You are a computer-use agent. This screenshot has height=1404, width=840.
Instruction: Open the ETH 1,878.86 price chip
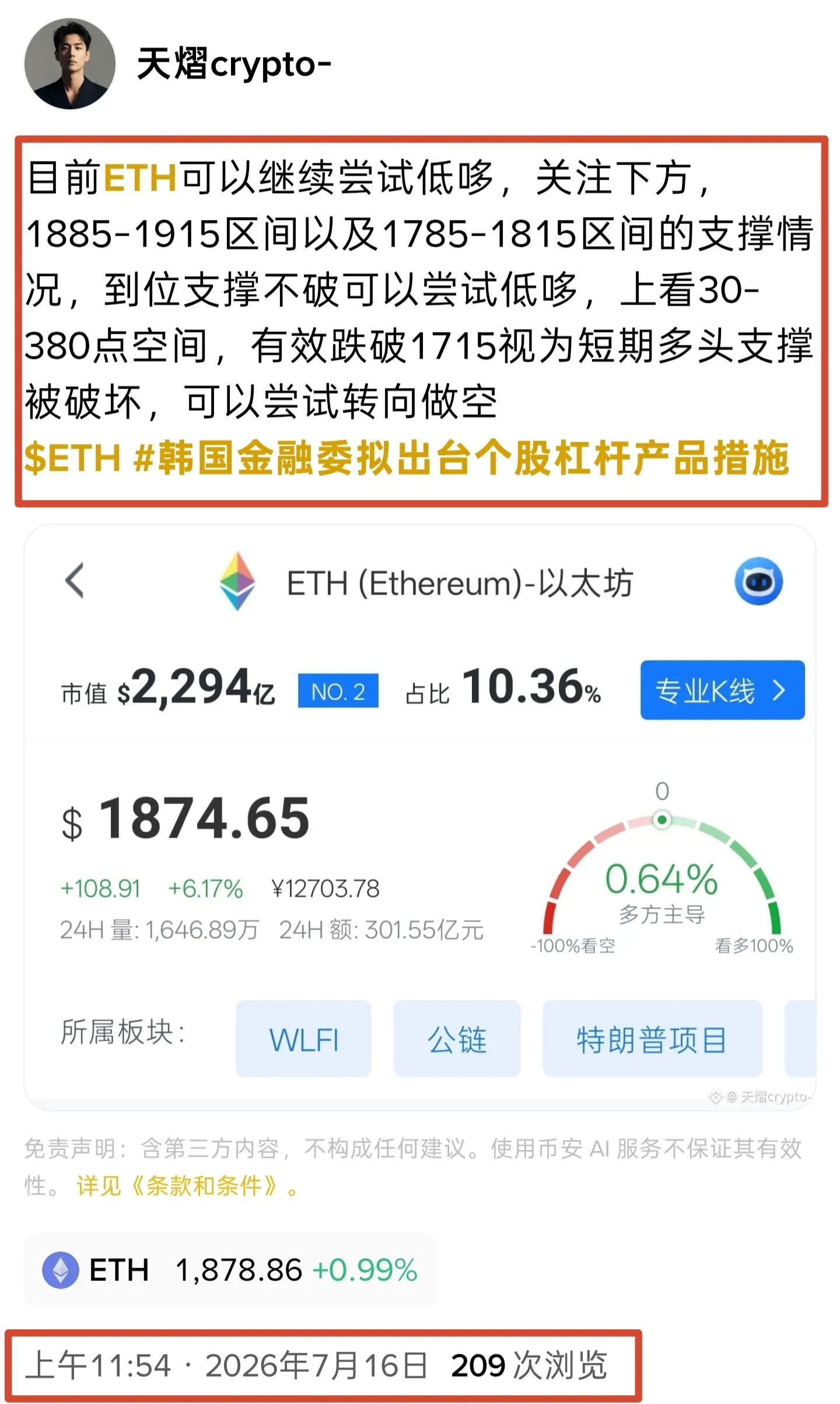tap(230, 1270)
